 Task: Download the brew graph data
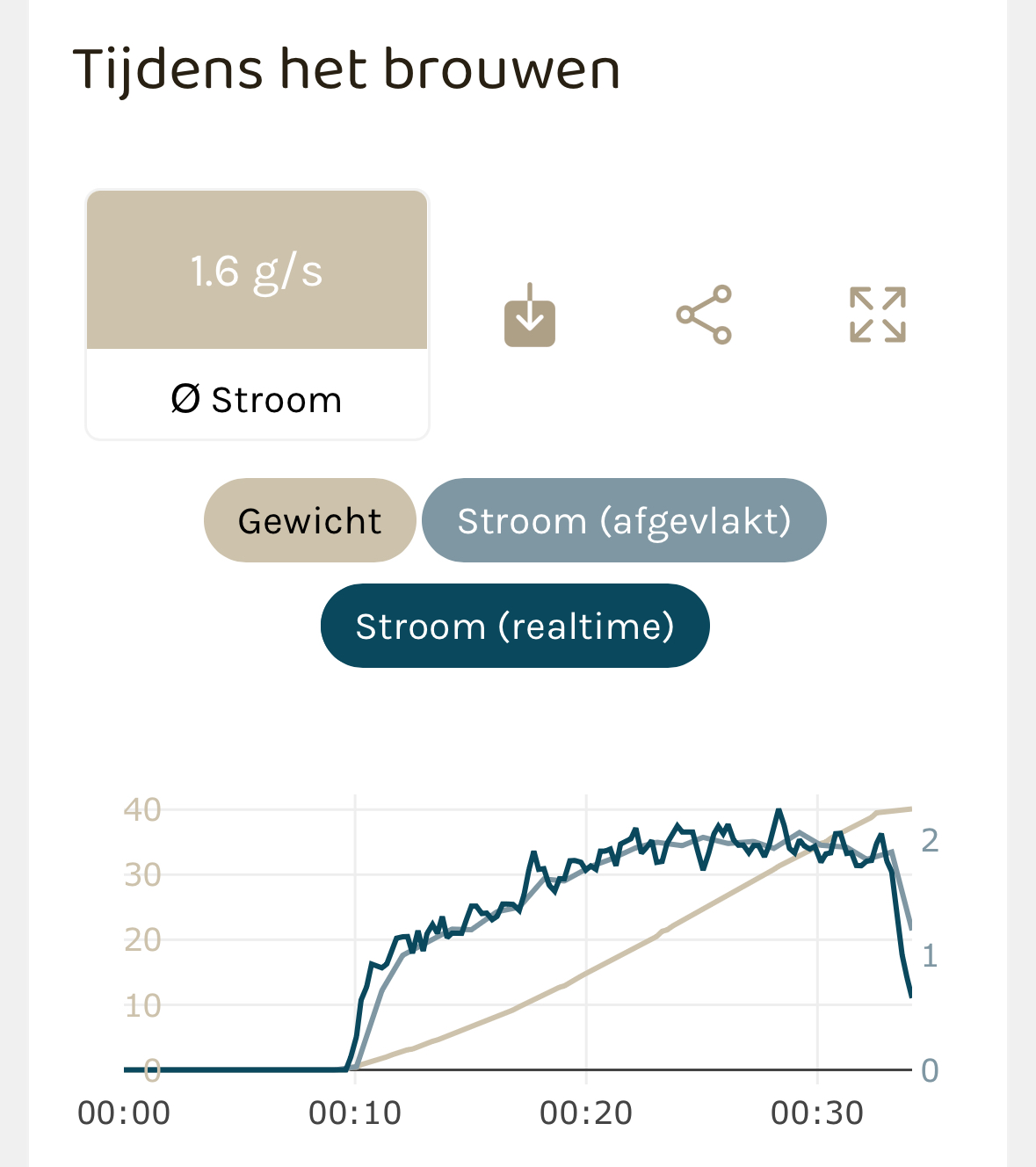coord(529,315)
